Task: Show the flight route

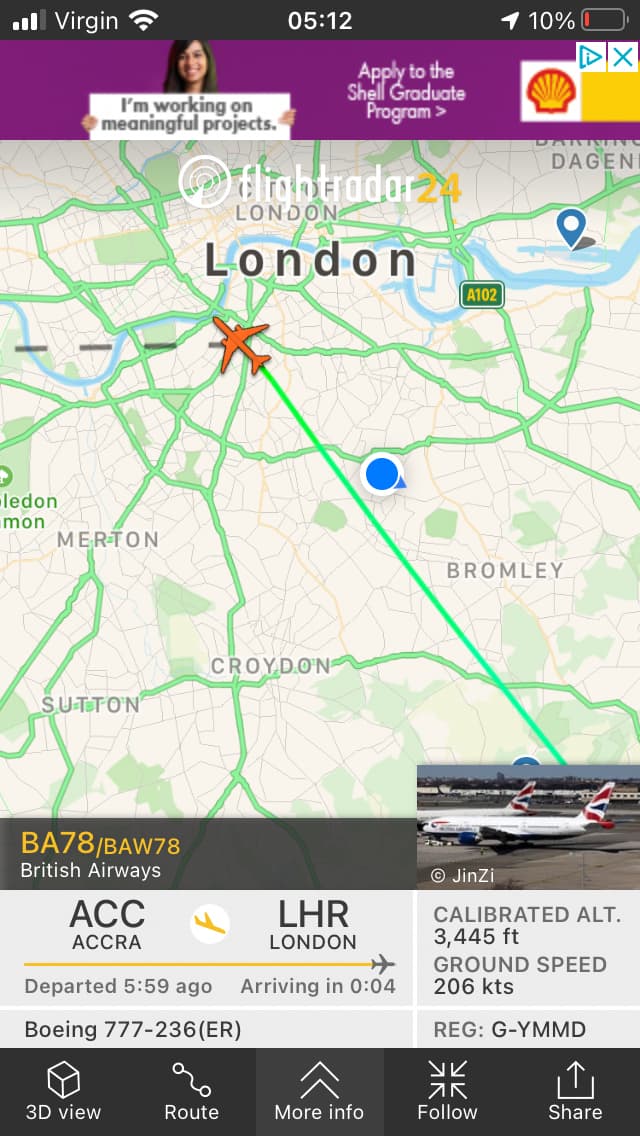Action: (x=191, y=1091)
